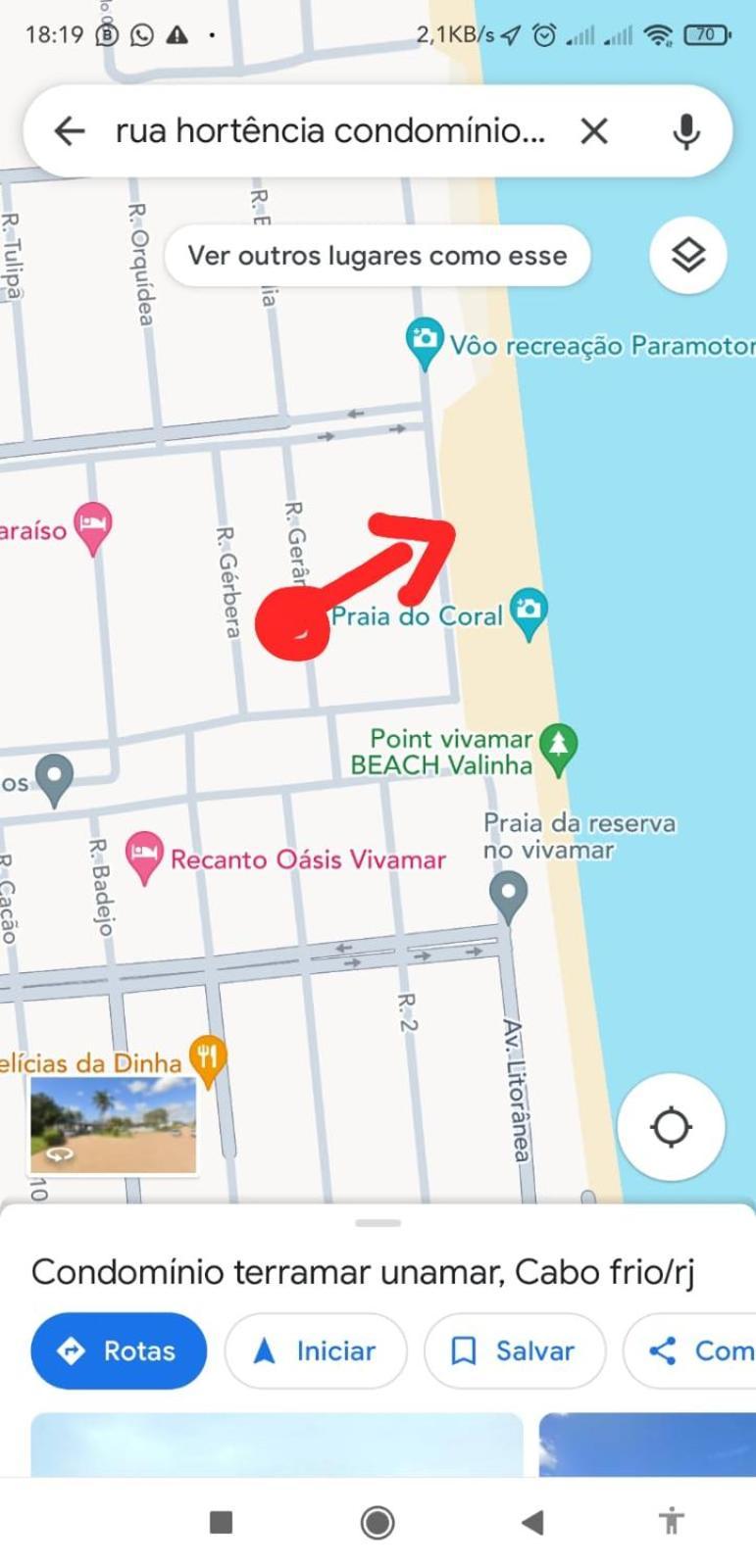Go to the system home screen
This screenshot has width=756, height=1568.
tap(378, 1522)
